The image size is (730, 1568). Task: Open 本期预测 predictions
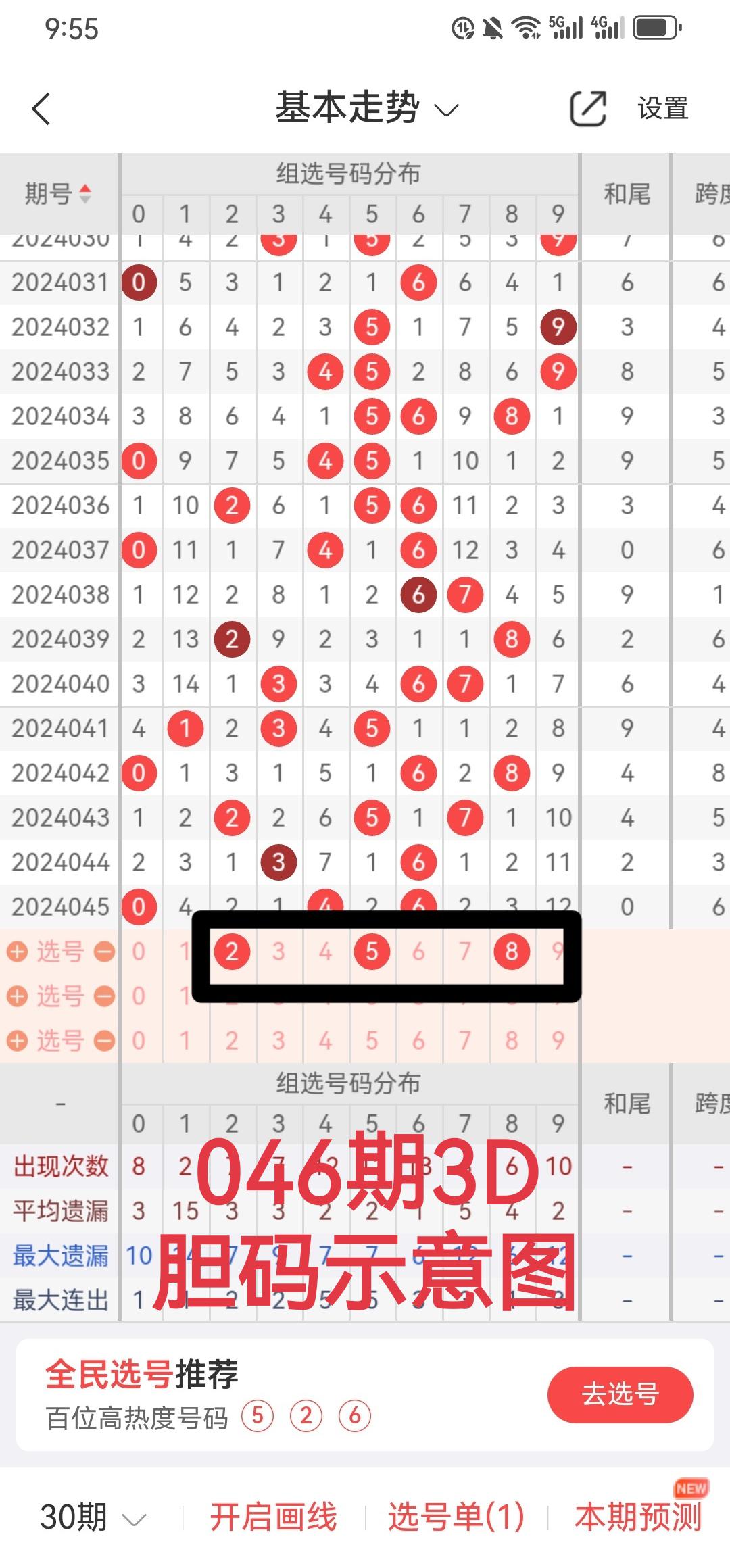(x=638, y=1517)
